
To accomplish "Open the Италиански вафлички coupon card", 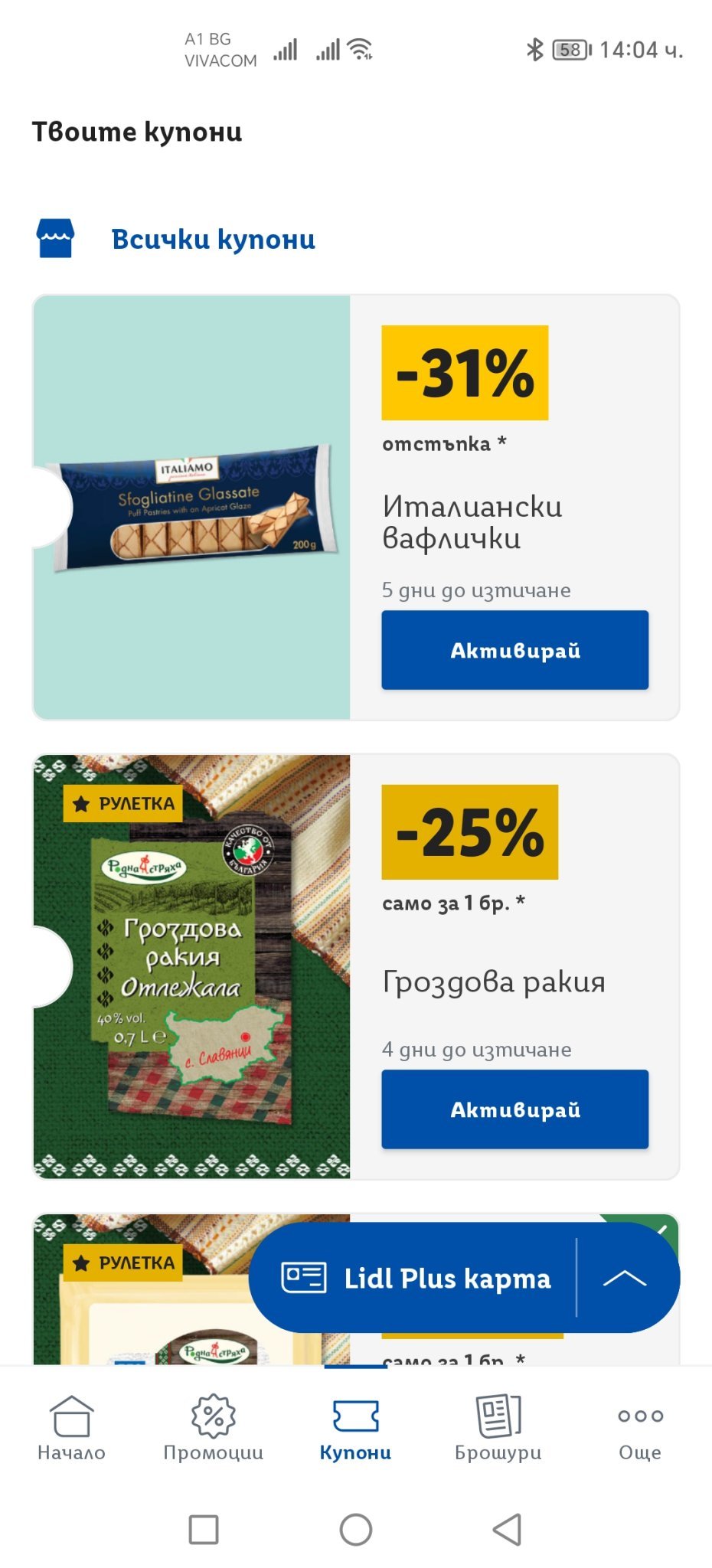I will [x=191, y=507].
